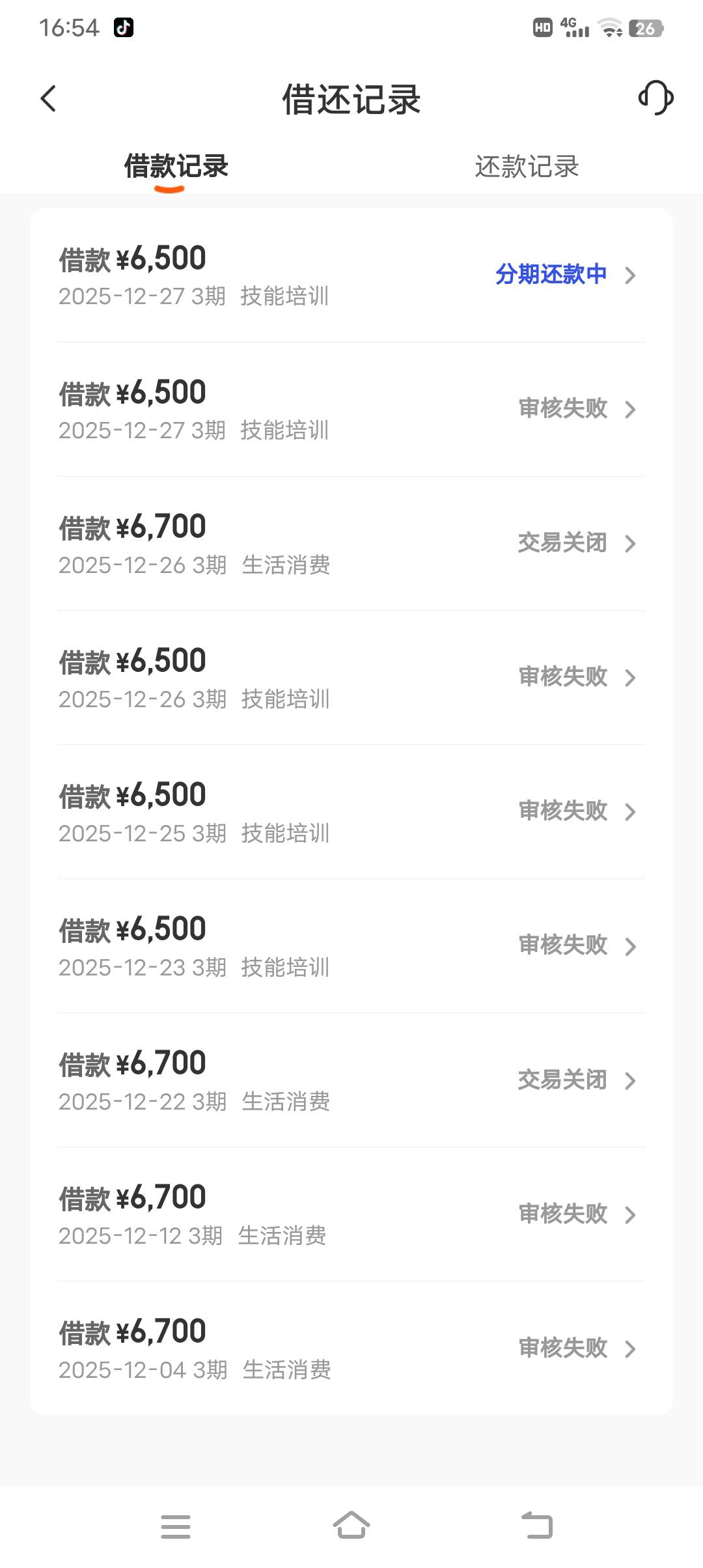
Task: Open the 2025-12-27 ¥6,500 loan marked 审核失败
Action: click(x=351, y=410)
